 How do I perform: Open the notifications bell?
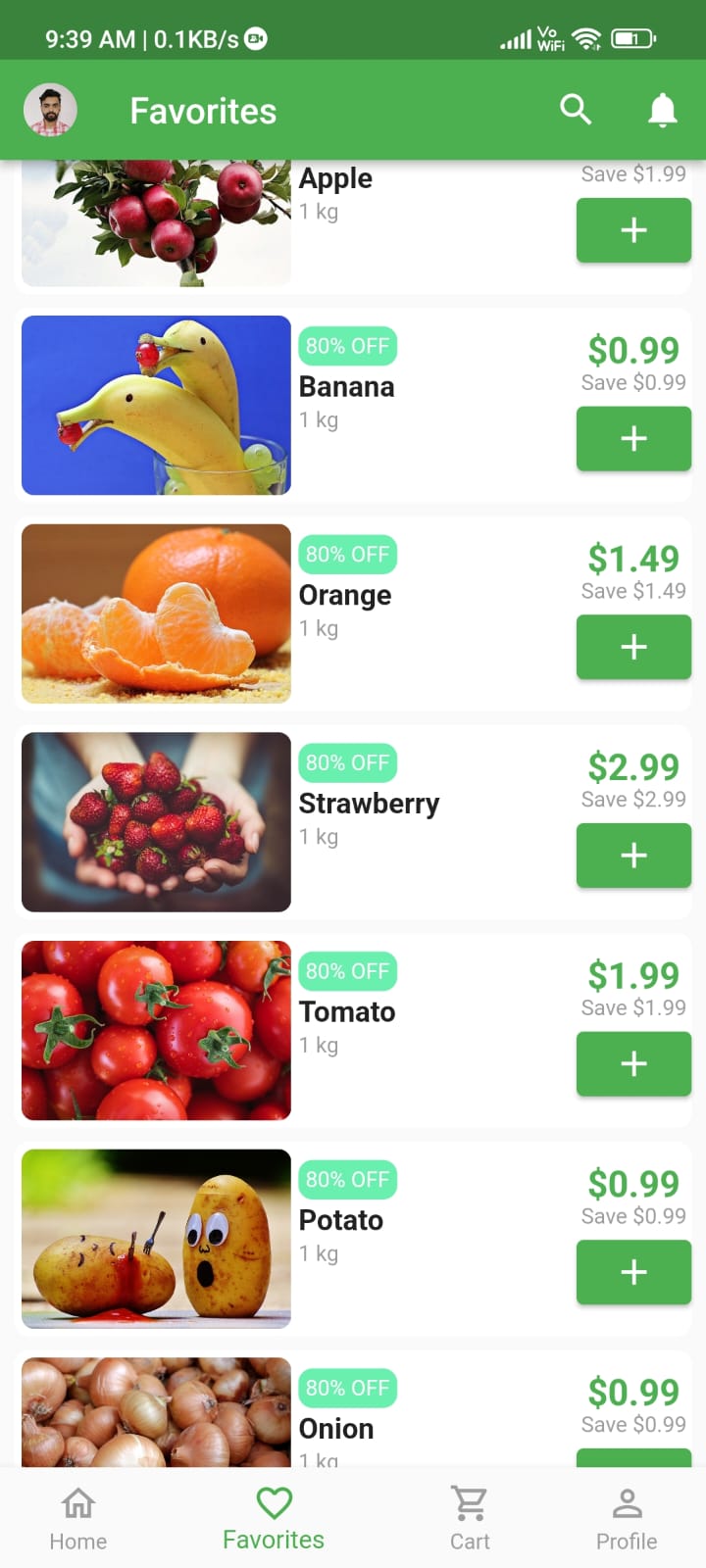(x=663, y=110)
